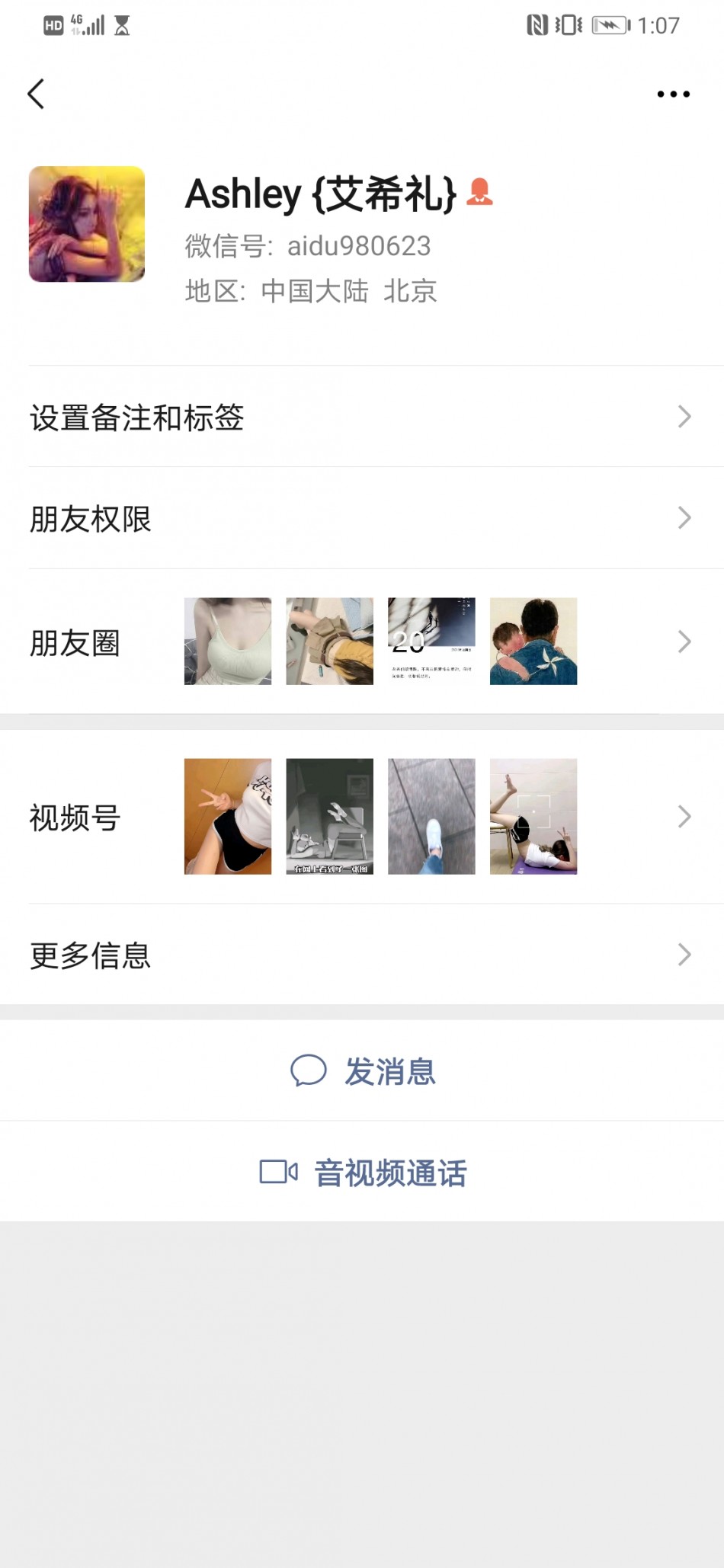
Task: Go back using the top-left arrow
Action: pos(36,94)
